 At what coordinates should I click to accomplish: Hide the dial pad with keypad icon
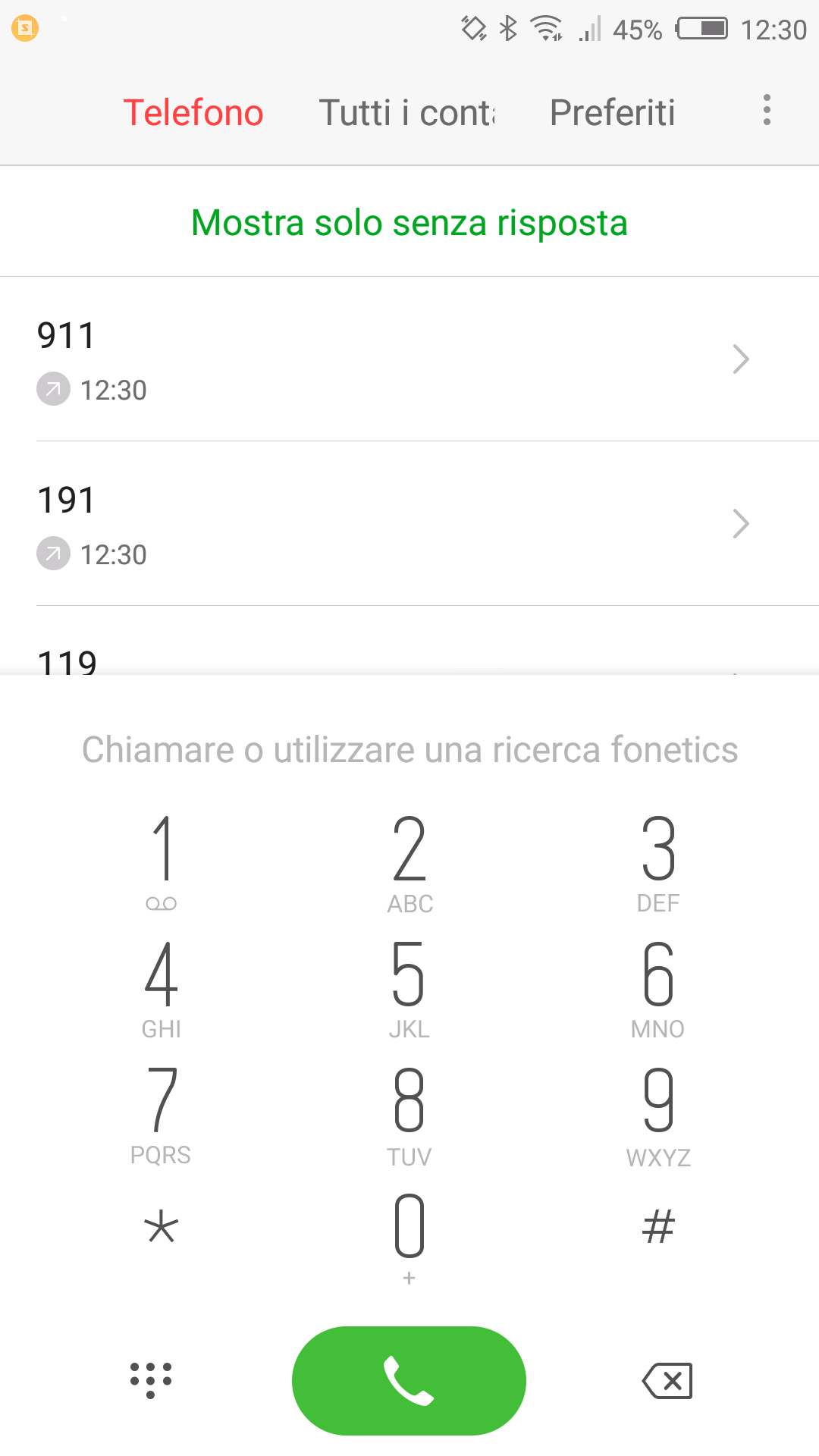(x=151, y=1380)
